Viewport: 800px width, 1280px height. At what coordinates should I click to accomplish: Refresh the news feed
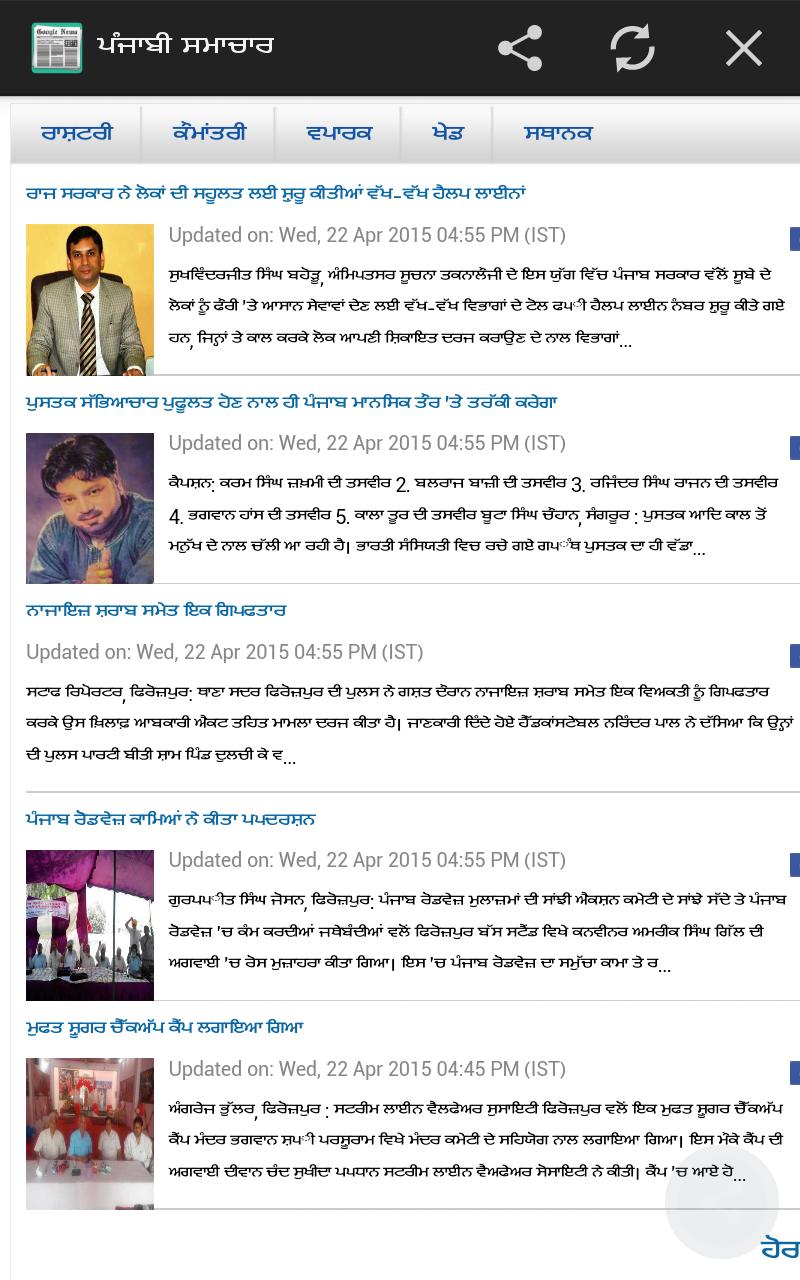(632, 47)
